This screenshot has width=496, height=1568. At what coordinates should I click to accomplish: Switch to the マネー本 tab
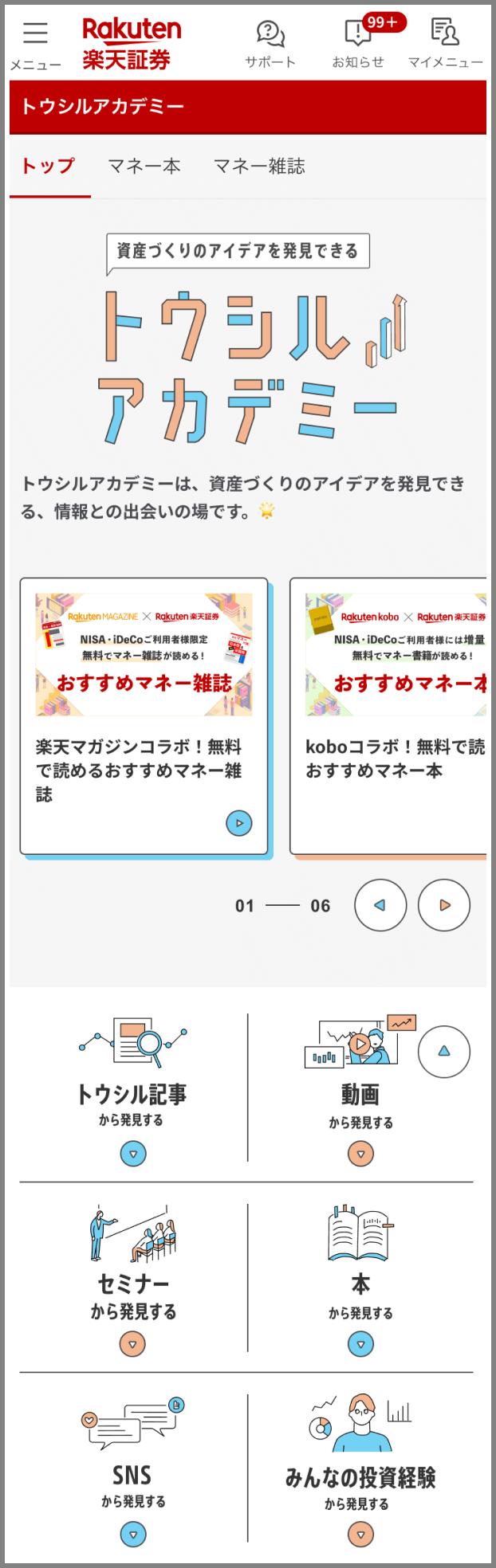pyautogui.click(x=144, y=167)
